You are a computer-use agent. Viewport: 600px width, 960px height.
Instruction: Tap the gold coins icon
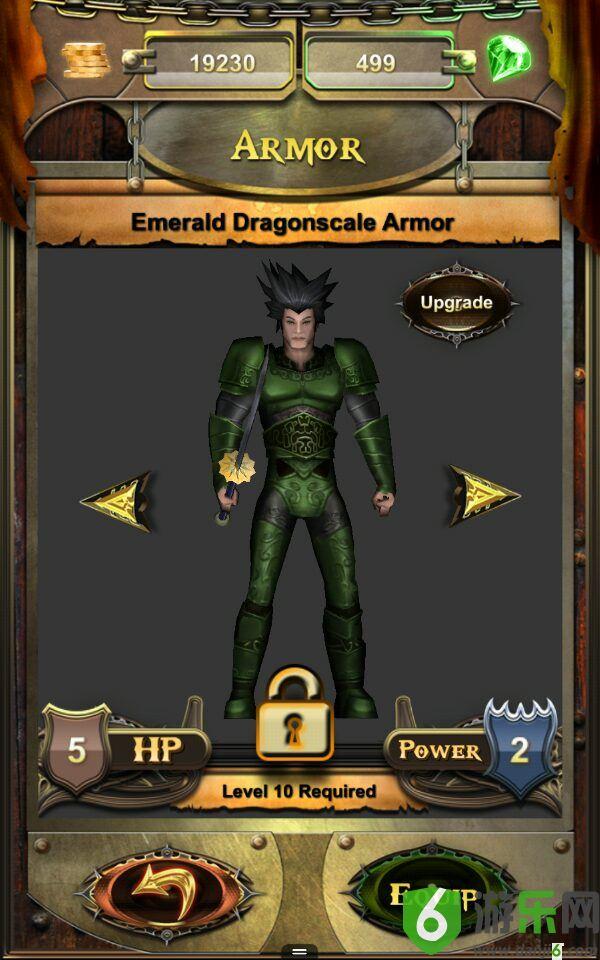click(x=87, y=61)
